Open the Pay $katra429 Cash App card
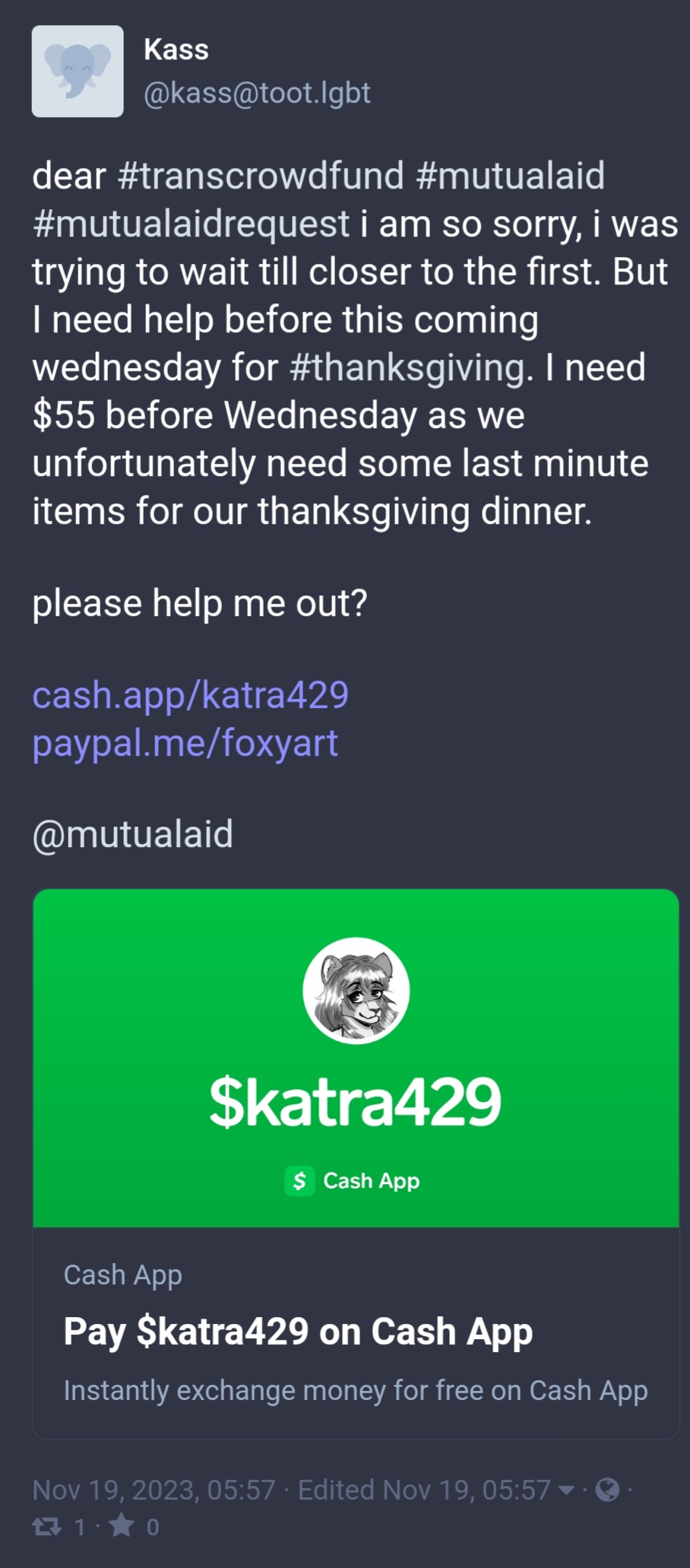 tap(356, 1164)
